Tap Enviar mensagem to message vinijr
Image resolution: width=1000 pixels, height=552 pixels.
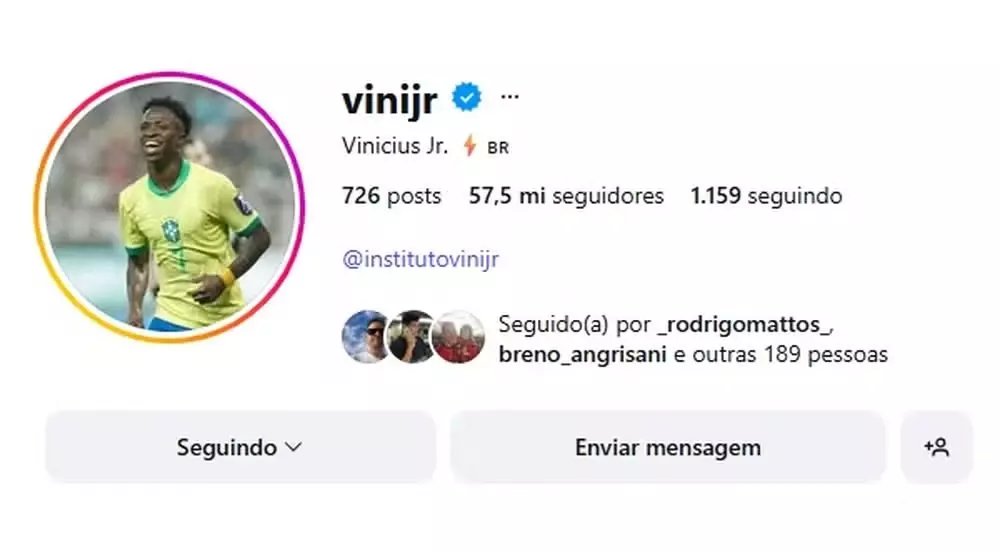click(667, 447)
